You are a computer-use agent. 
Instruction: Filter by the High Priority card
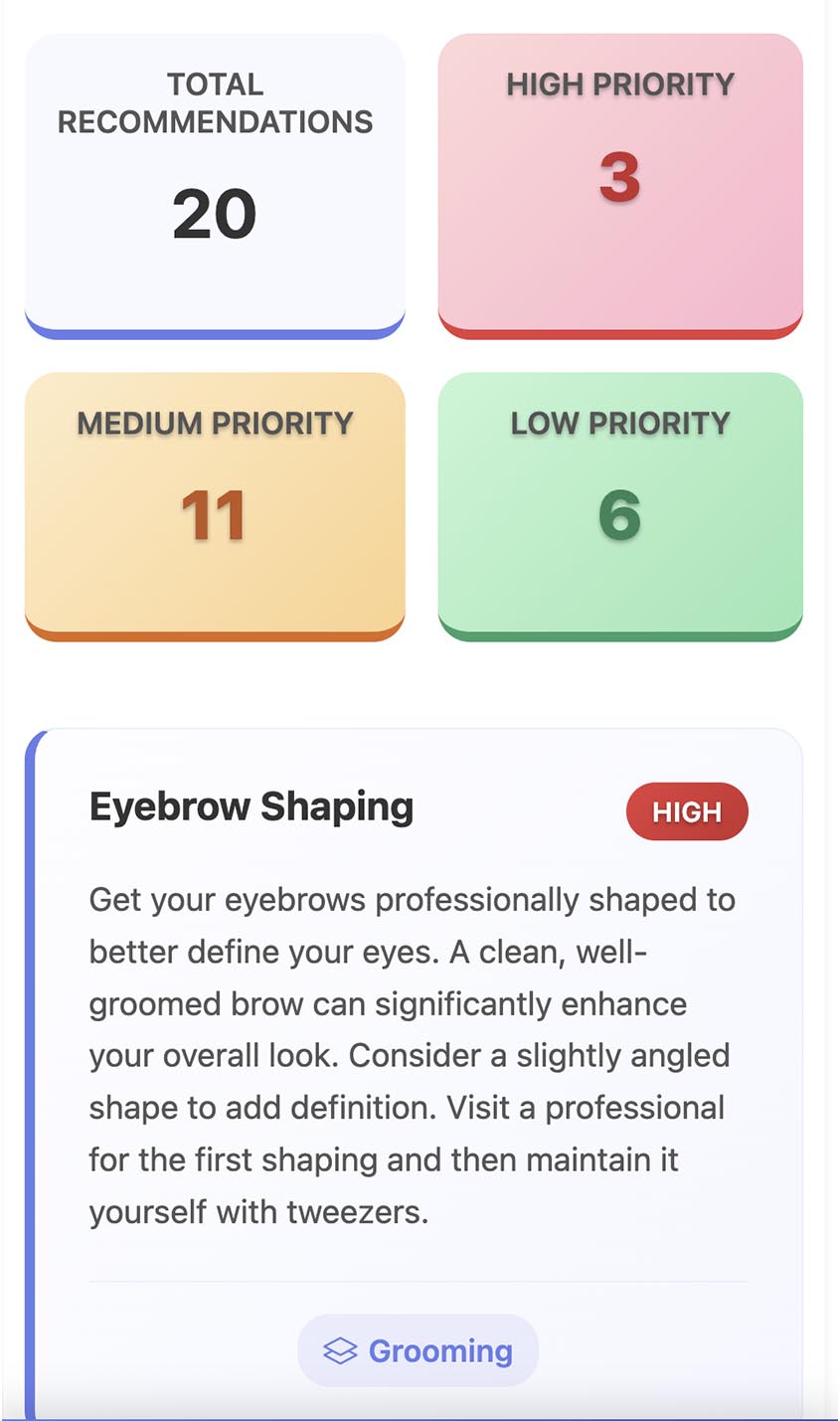click(x=620, y=186)
